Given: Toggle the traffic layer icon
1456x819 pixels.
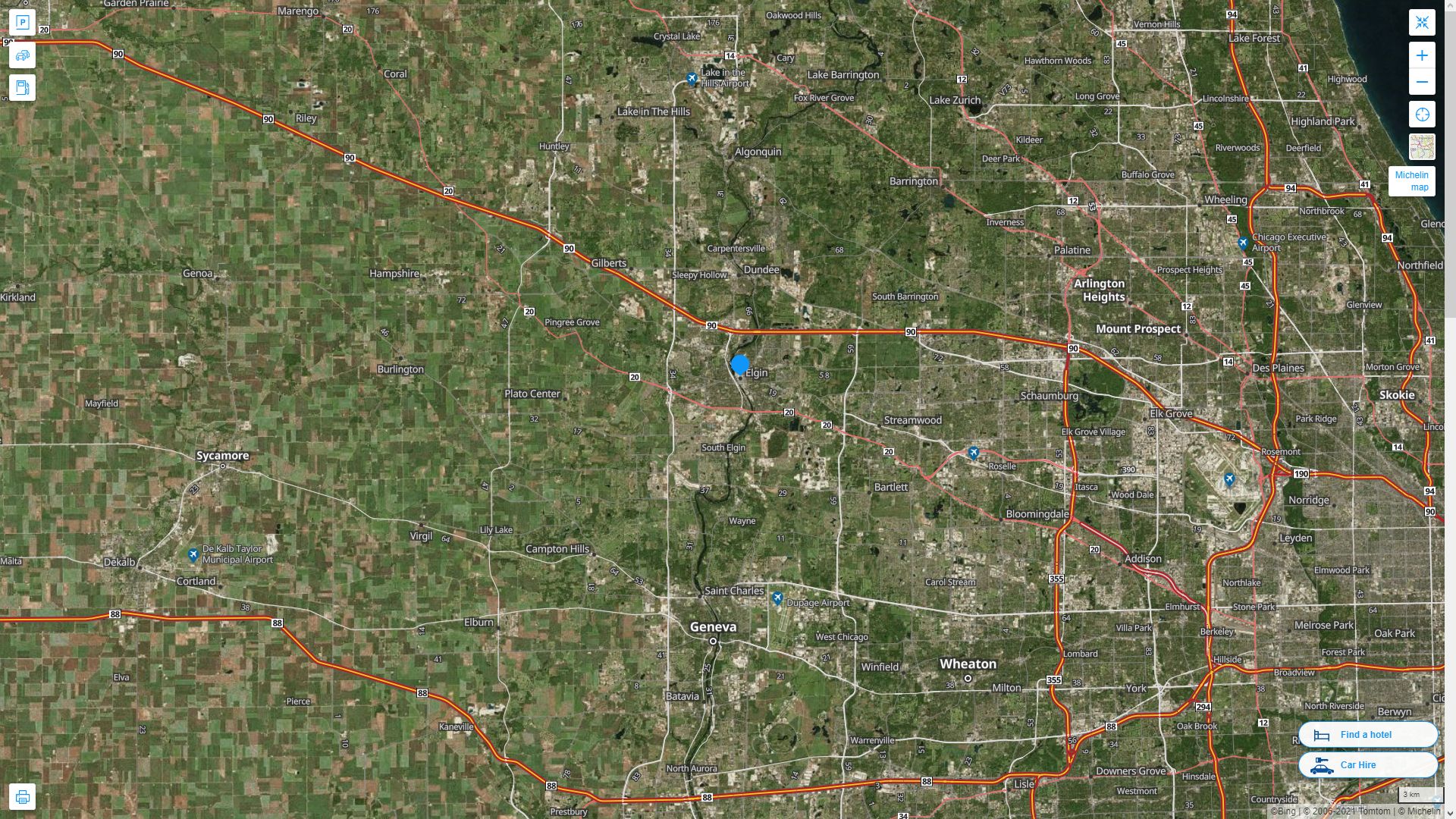Looking at the screenshot, I should [22, 55].
